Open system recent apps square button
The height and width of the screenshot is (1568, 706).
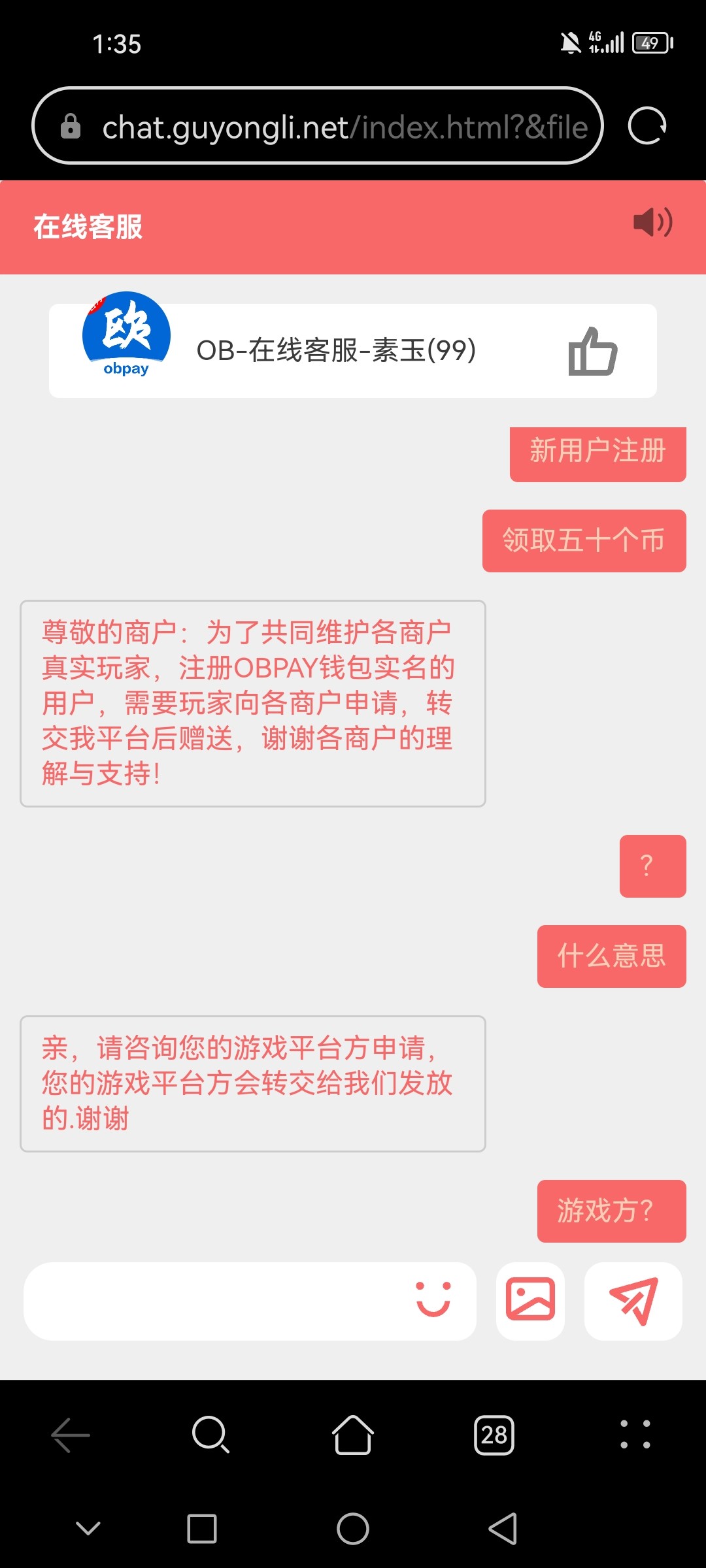click(202, 1529)
